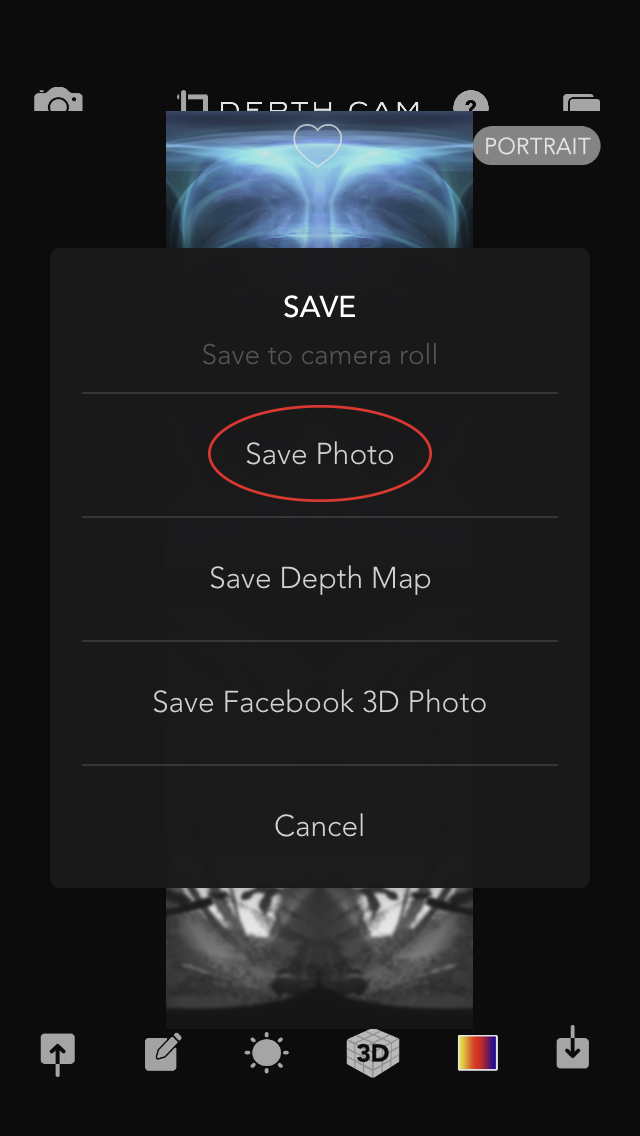Tap the share upload icon

tap(58, 1052)
